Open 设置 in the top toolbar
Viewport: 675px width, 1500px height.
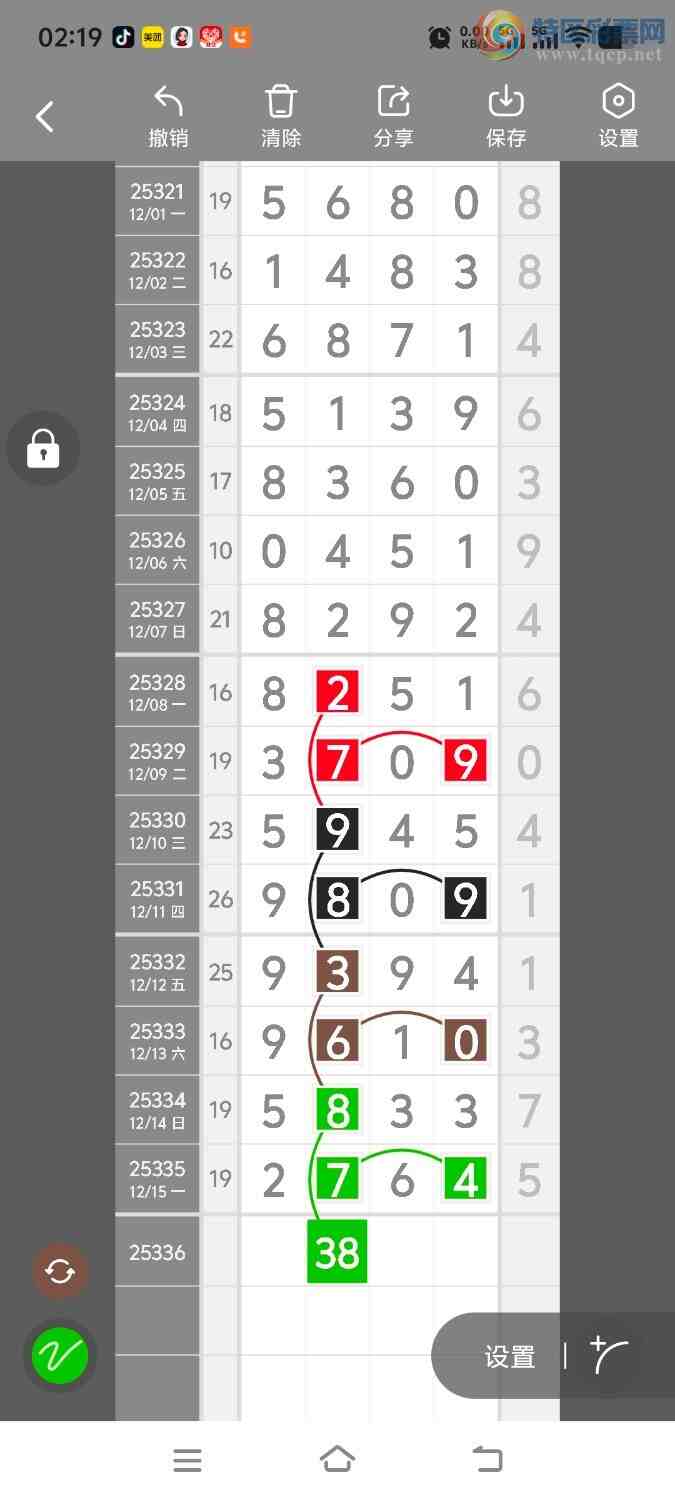[618, 117]
